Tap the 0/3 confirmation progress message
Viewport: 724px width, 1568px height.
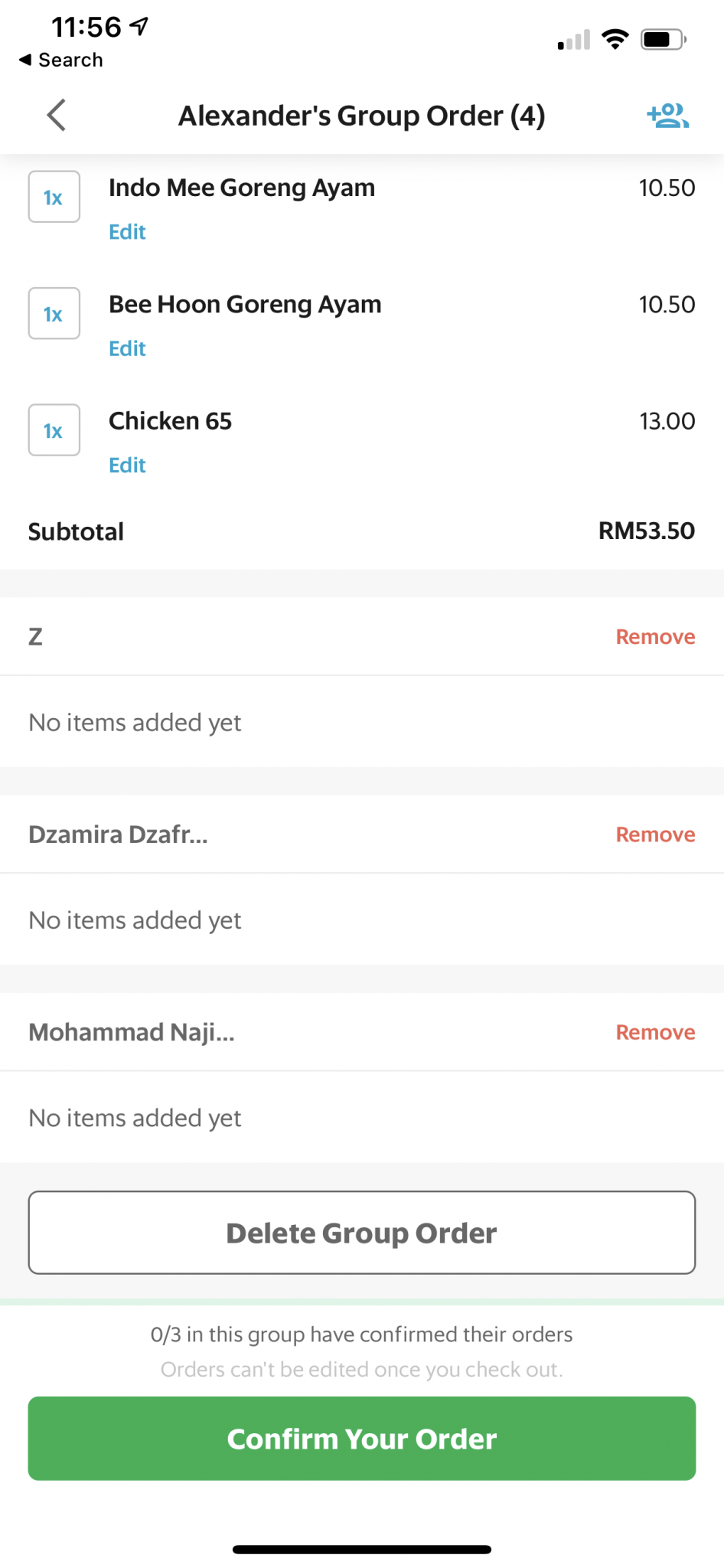(361, 1334)
